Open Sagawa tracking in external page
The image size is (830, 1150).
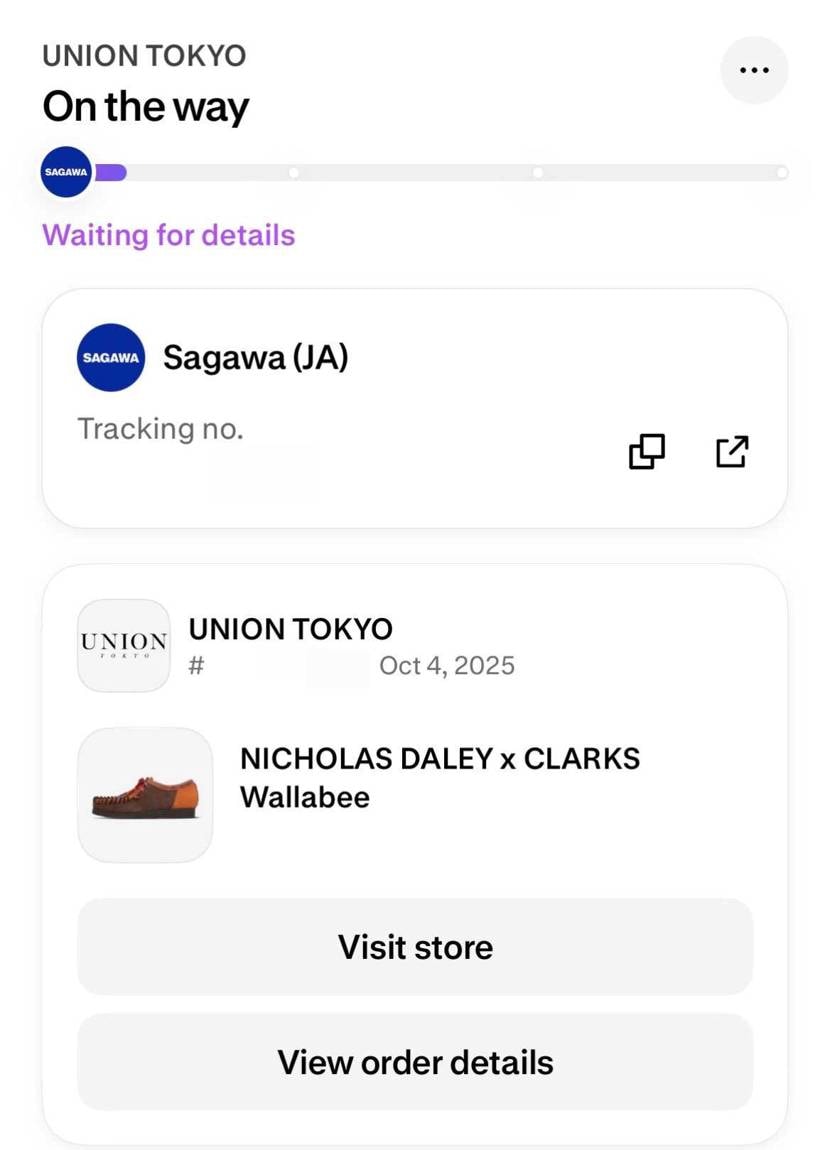(x=732, y=452)
